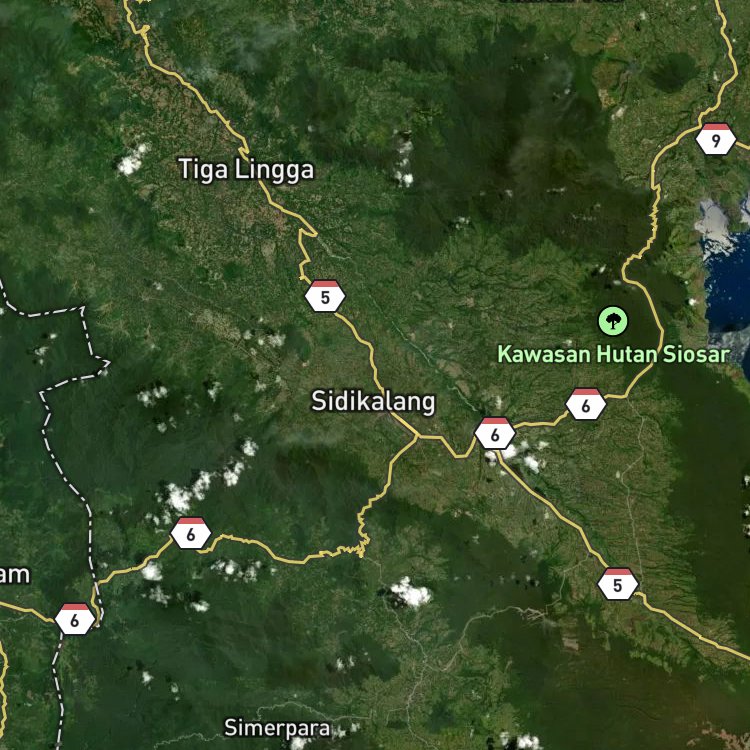Select the Simerpara place label
This screenshot has width=750, height=750.
tap(277, 728)
